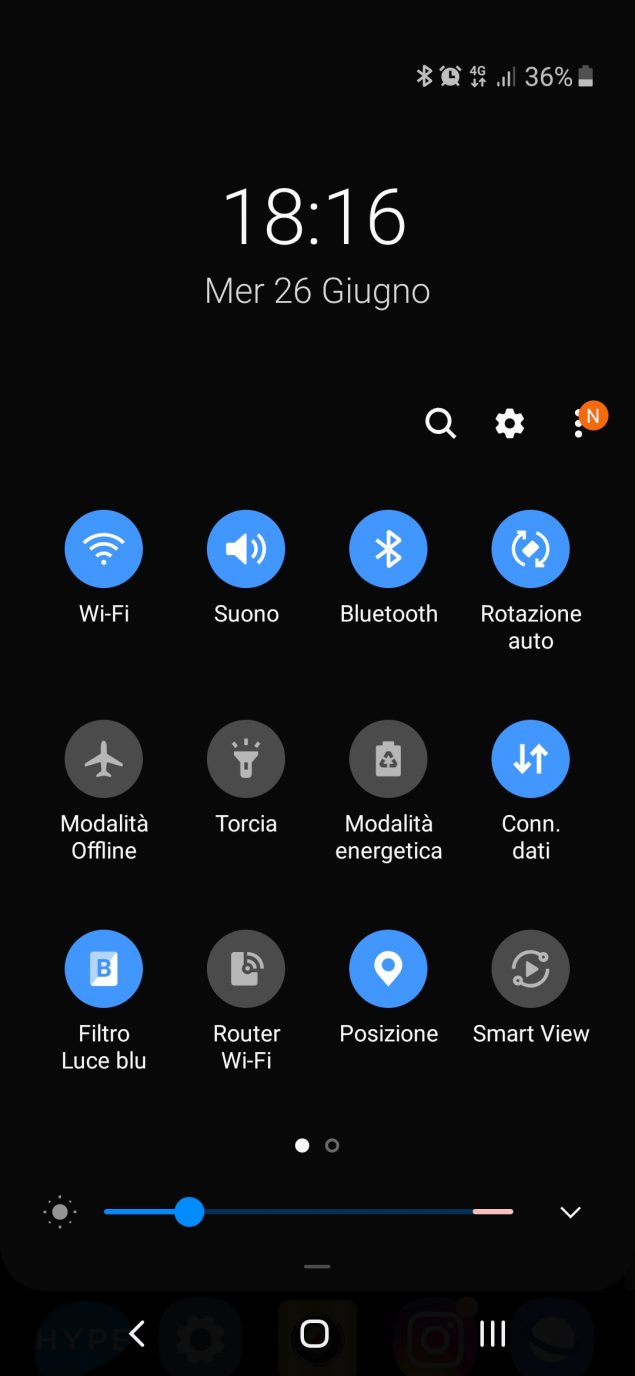The height and width of the screenshot is (1376, 635).
Task: Turn off Conn. dati
Action: (x=530, y=759)
